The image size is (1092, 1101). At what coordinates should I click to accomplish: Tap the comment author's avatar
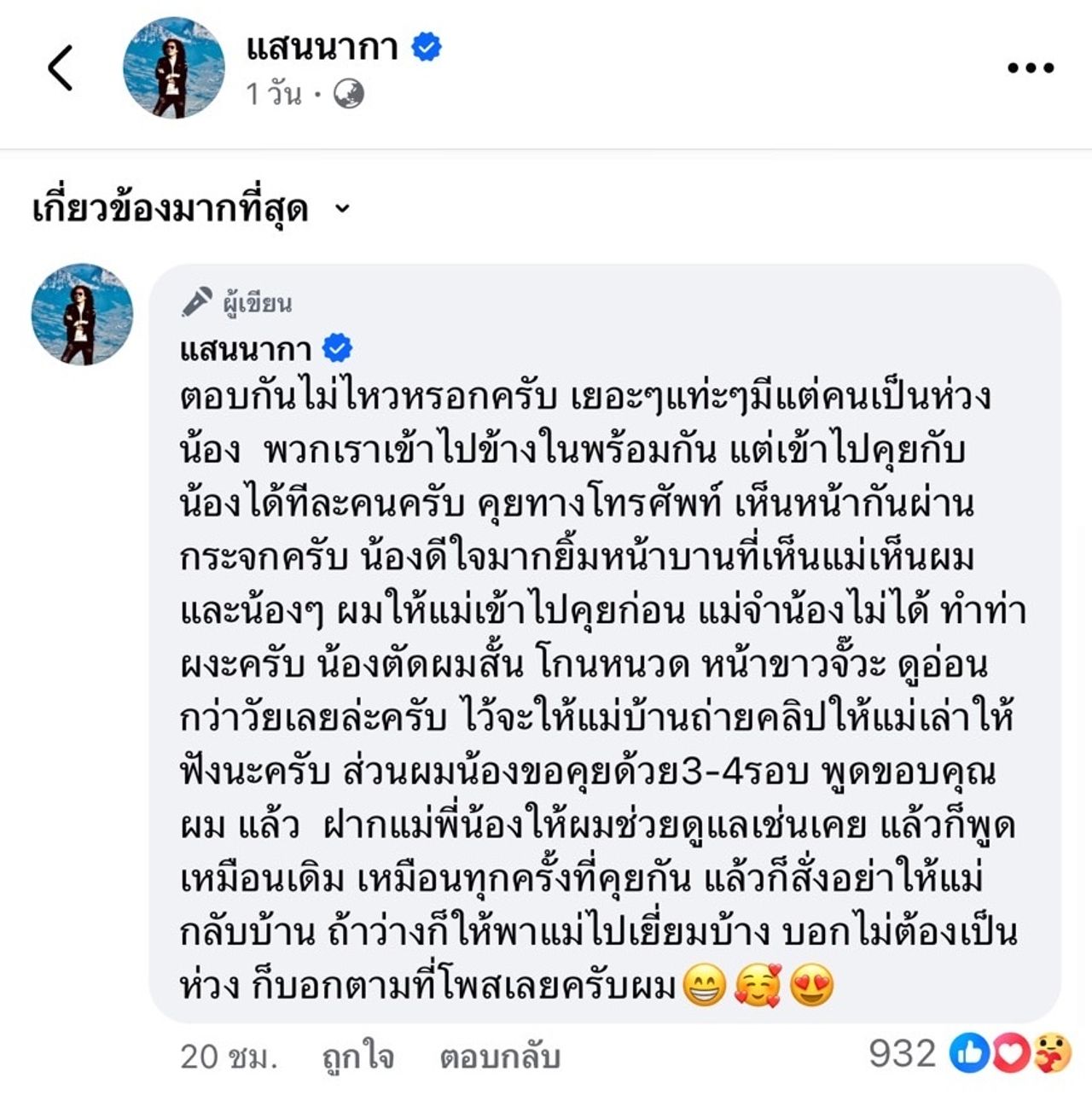83,314
